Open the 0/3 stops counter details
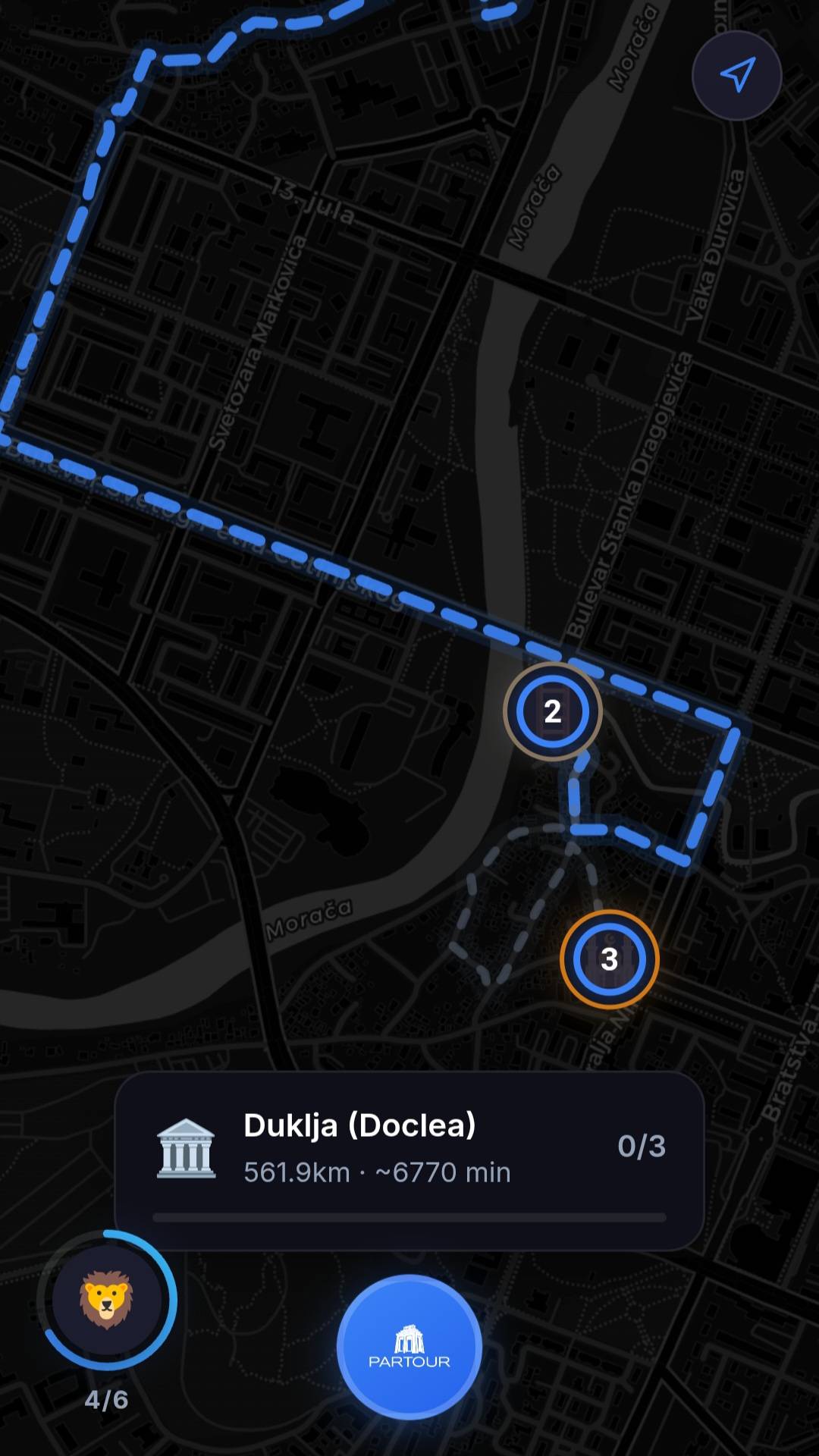The width and height of the screenshot is (819, 1456). coord(641,1147)
